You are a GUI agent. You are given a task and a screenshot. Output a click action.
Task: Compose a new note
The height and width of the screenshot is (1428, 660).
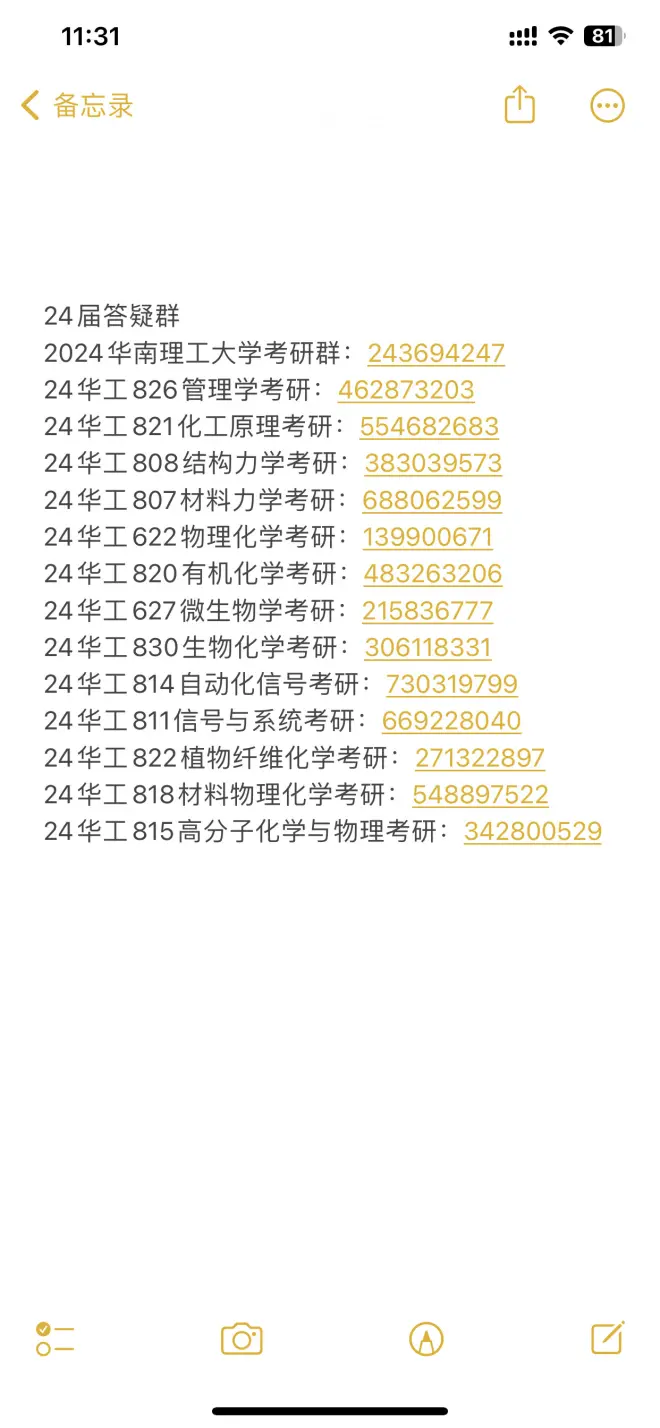pos(607,1337)
